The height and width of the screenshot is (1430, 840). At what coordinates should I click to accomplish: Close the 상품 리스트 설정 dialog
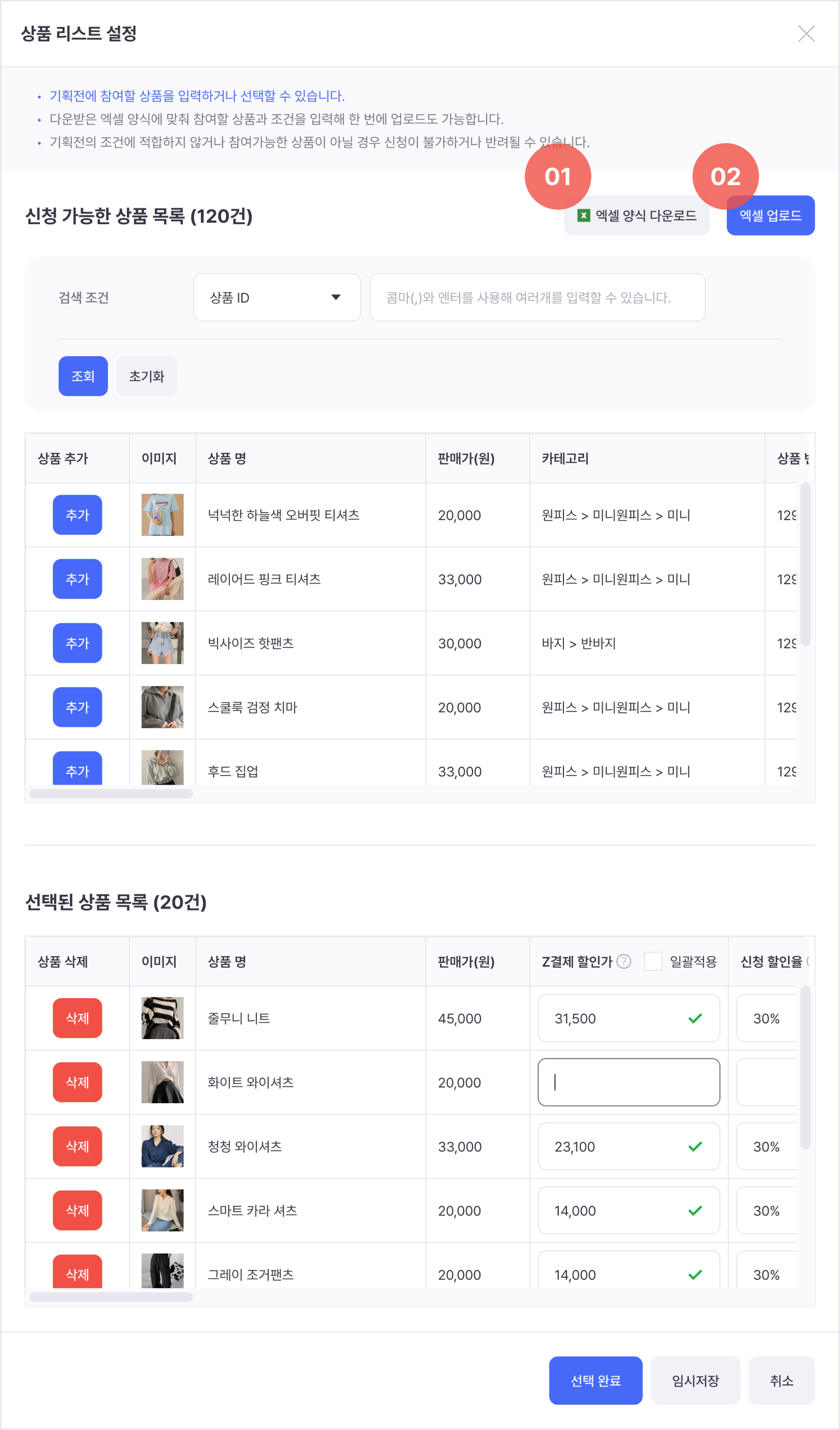coord(806,33)
